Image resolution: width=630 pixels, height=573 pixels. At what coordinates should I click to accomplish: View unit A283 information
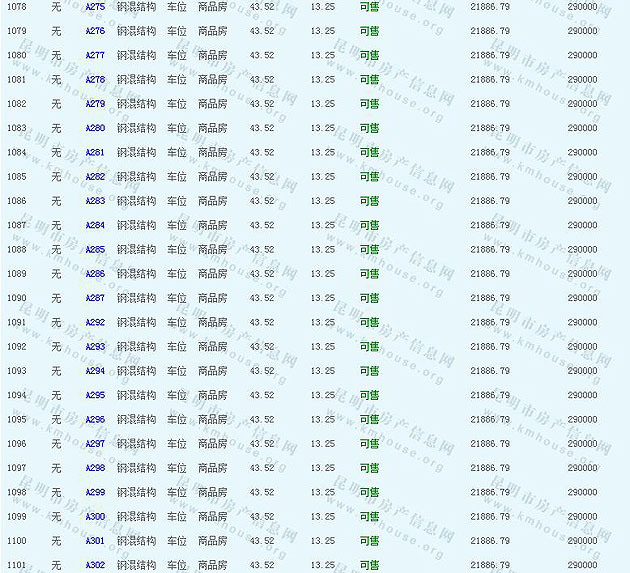pyautogui.click(x=95, y=201)
